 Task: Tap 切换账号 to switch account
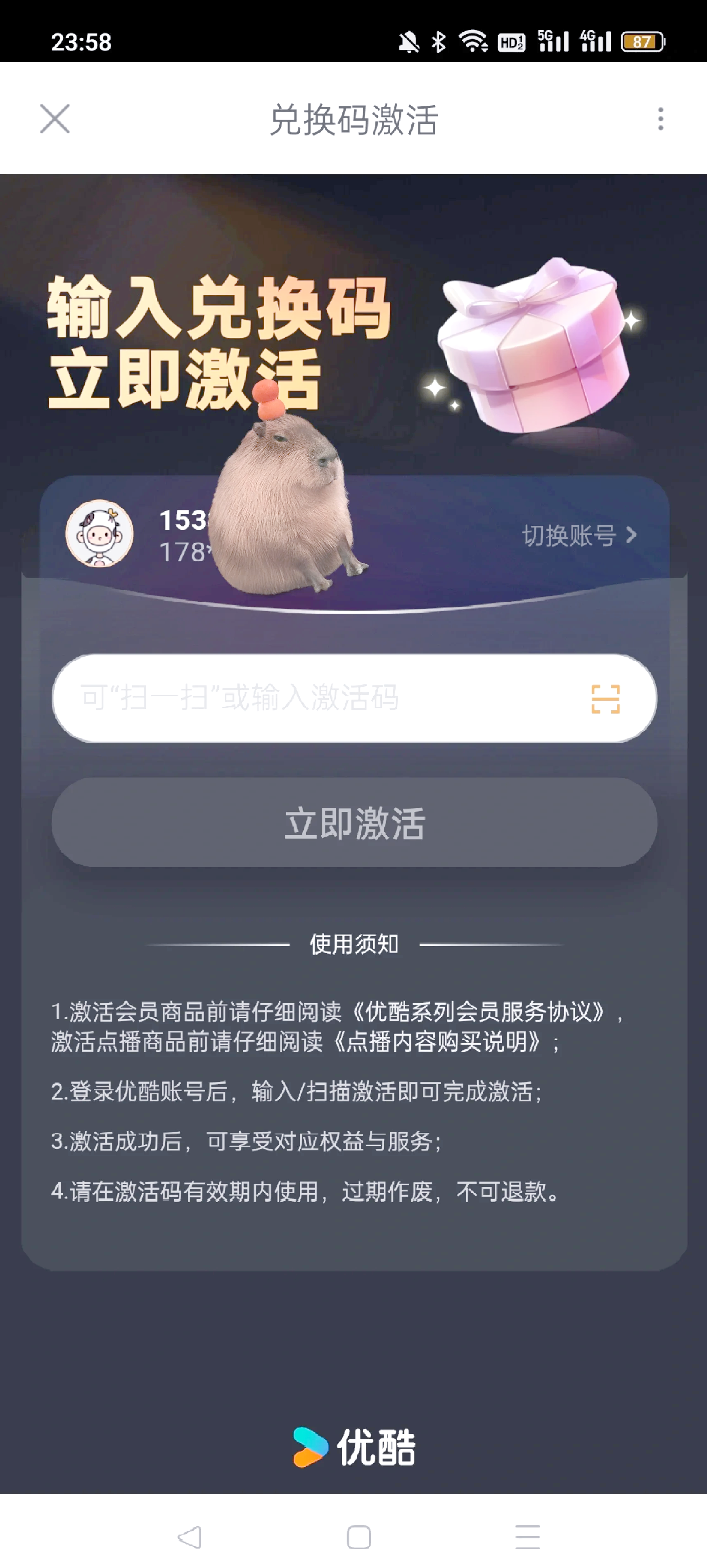coord(579,535)
